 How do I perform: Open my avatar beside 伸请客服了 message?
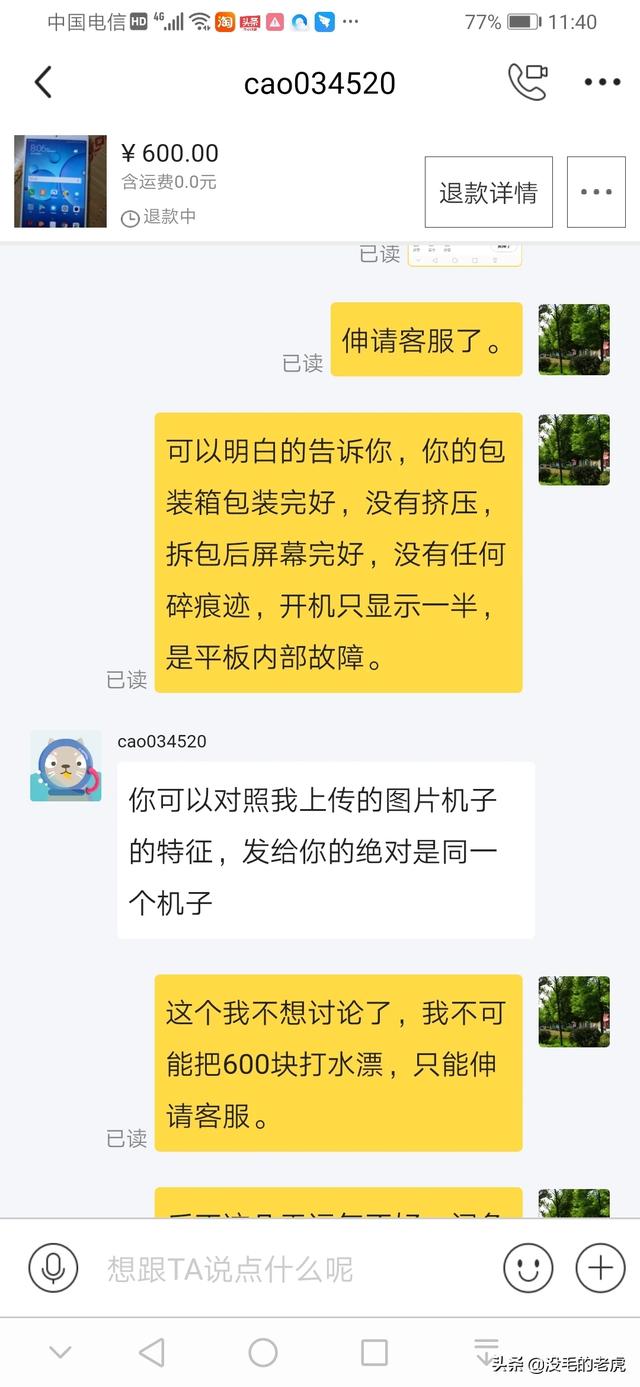tap(574, 339)
